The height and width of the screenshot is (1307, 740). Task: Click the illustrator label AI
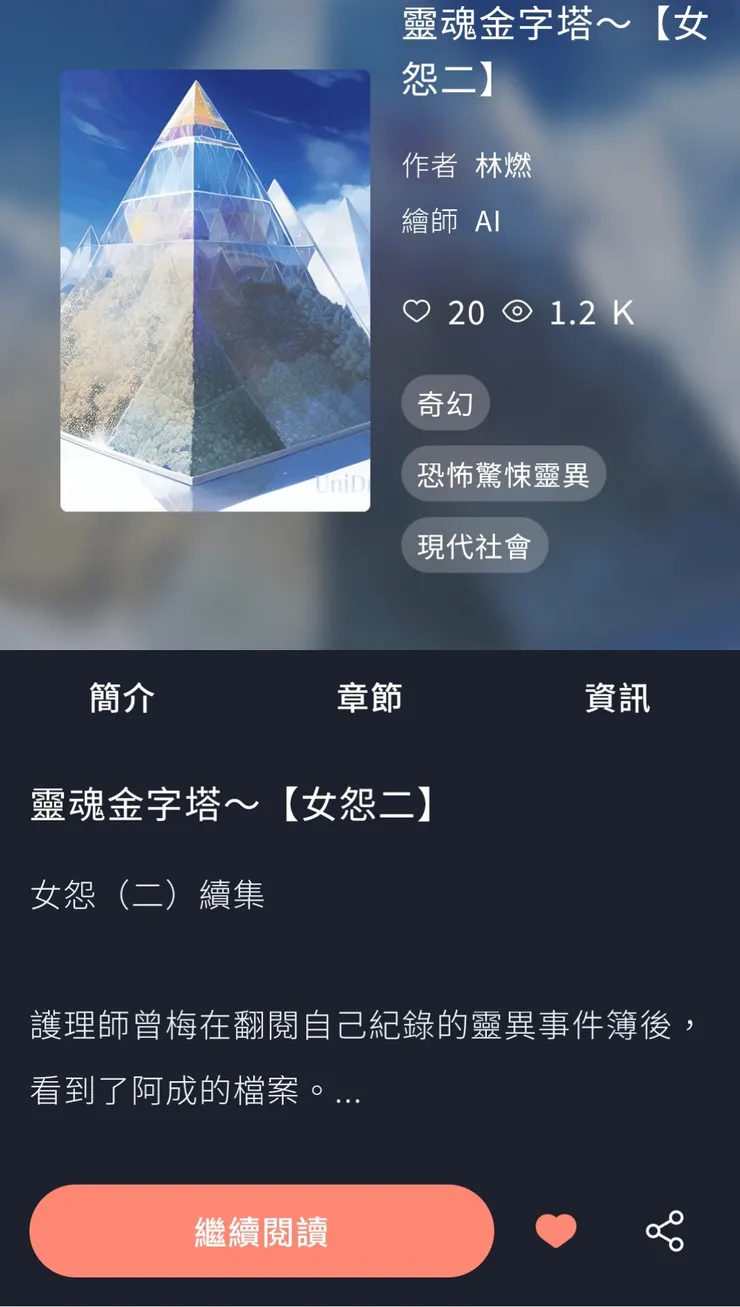[487, 222]
